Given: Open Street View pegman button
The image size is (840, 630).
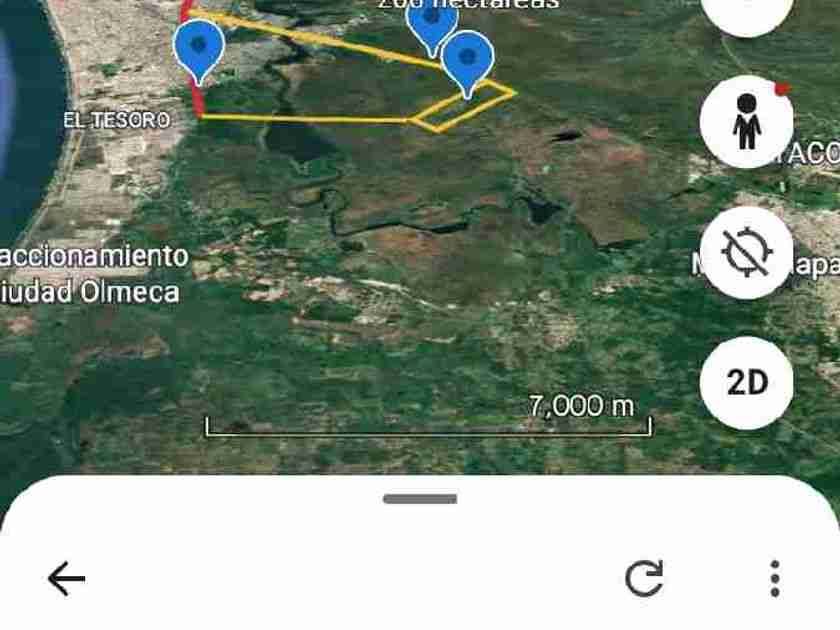Looking at the screenshot, I should point(746,122).
